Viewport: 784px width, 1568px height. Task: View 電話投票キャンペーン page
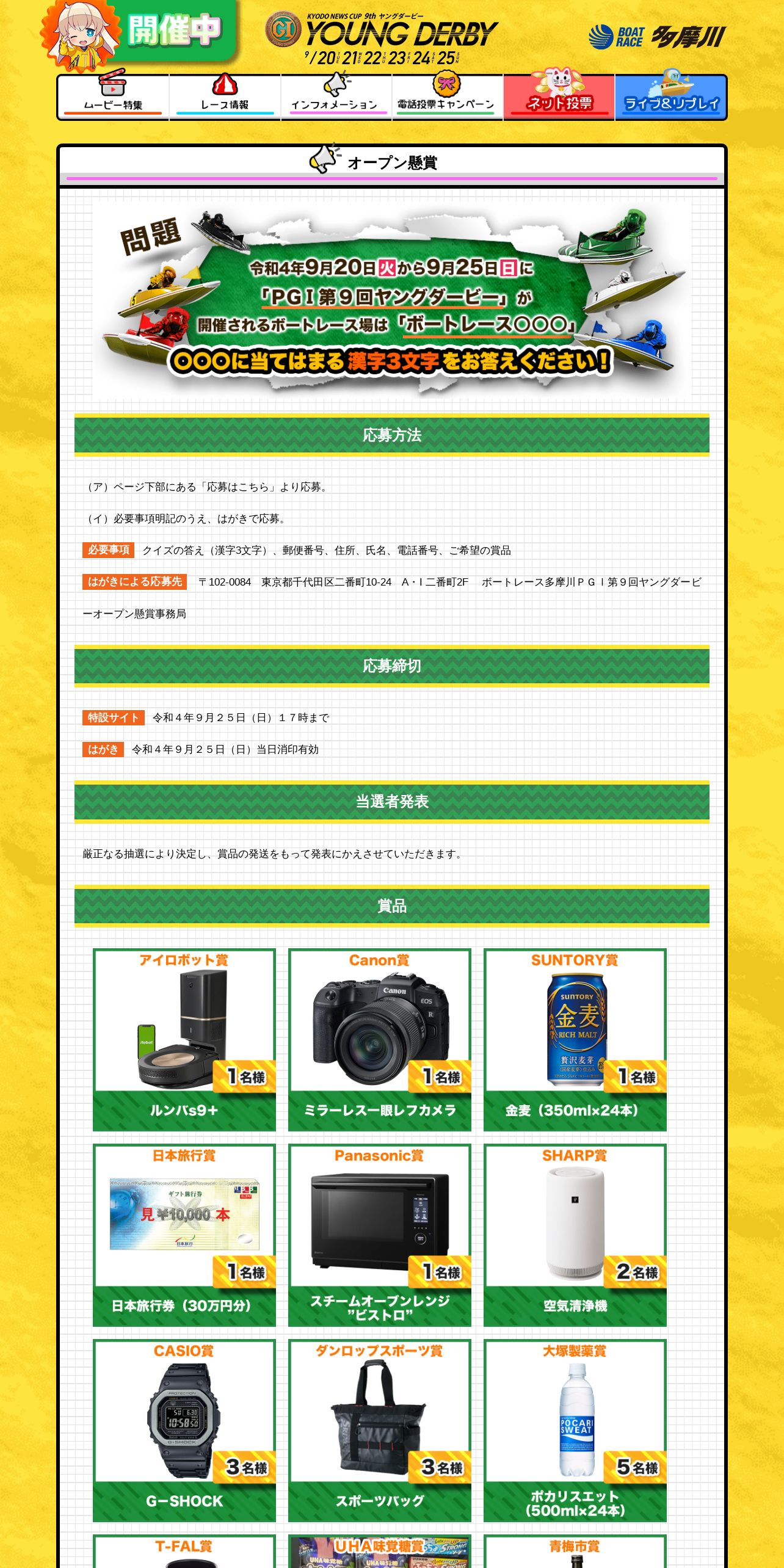447,98
